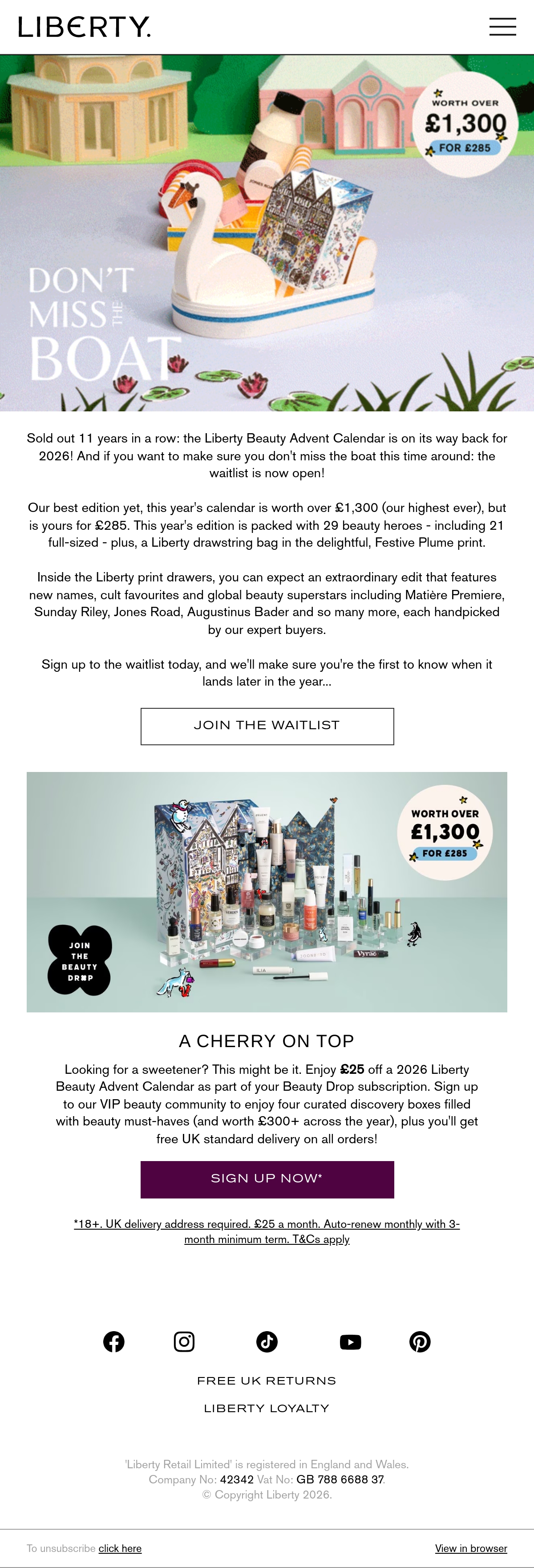534x1568 pixels.
Task: Open the hamburger menu
Action: (502, 27)
